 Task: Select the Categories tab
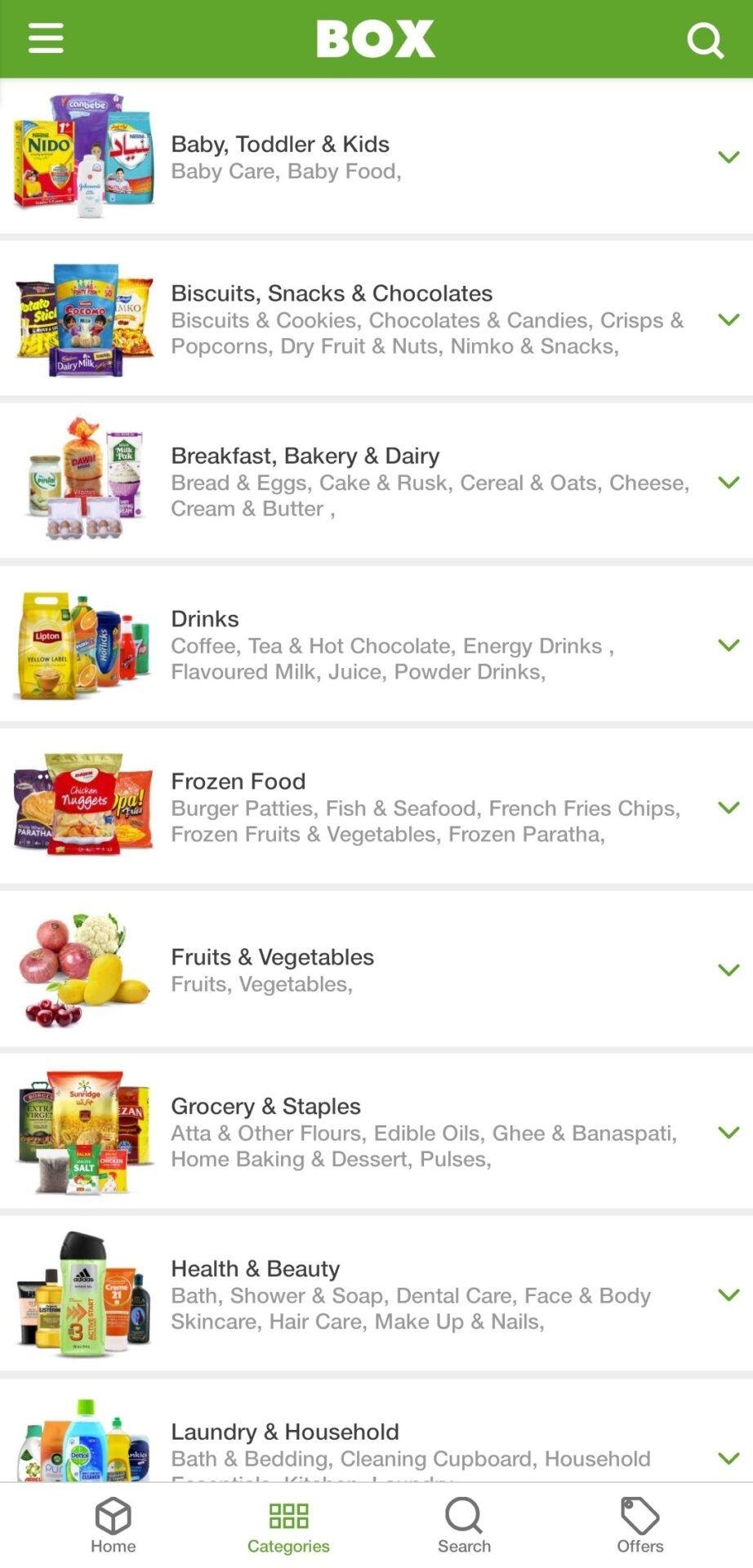click(288, 1525)
